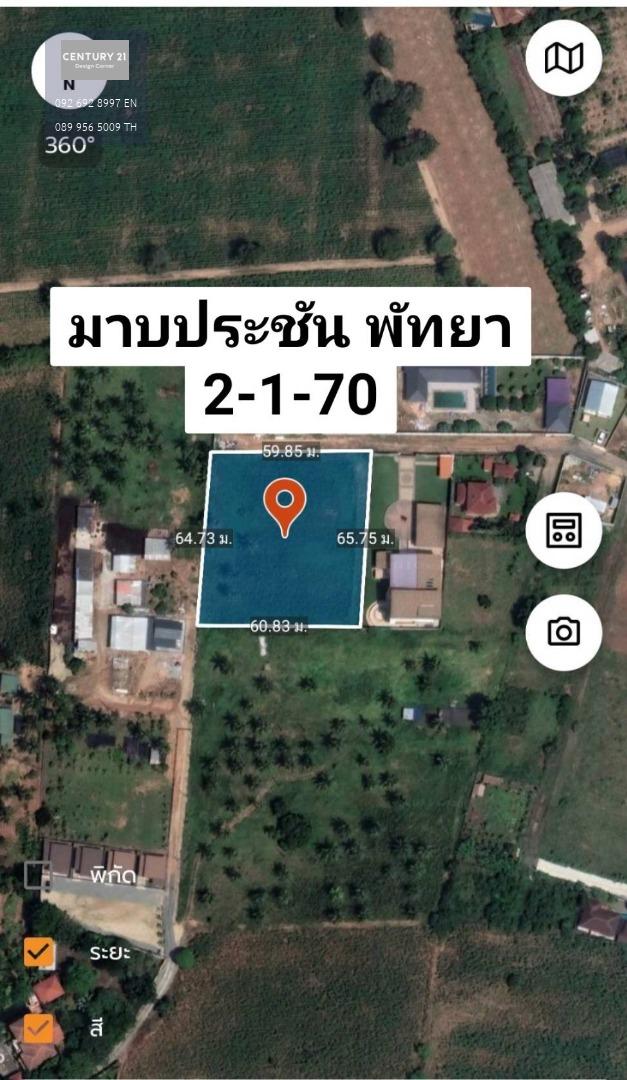Enable the พิกัด checkbox
The image size is (627, 1080).
[37, 875]
